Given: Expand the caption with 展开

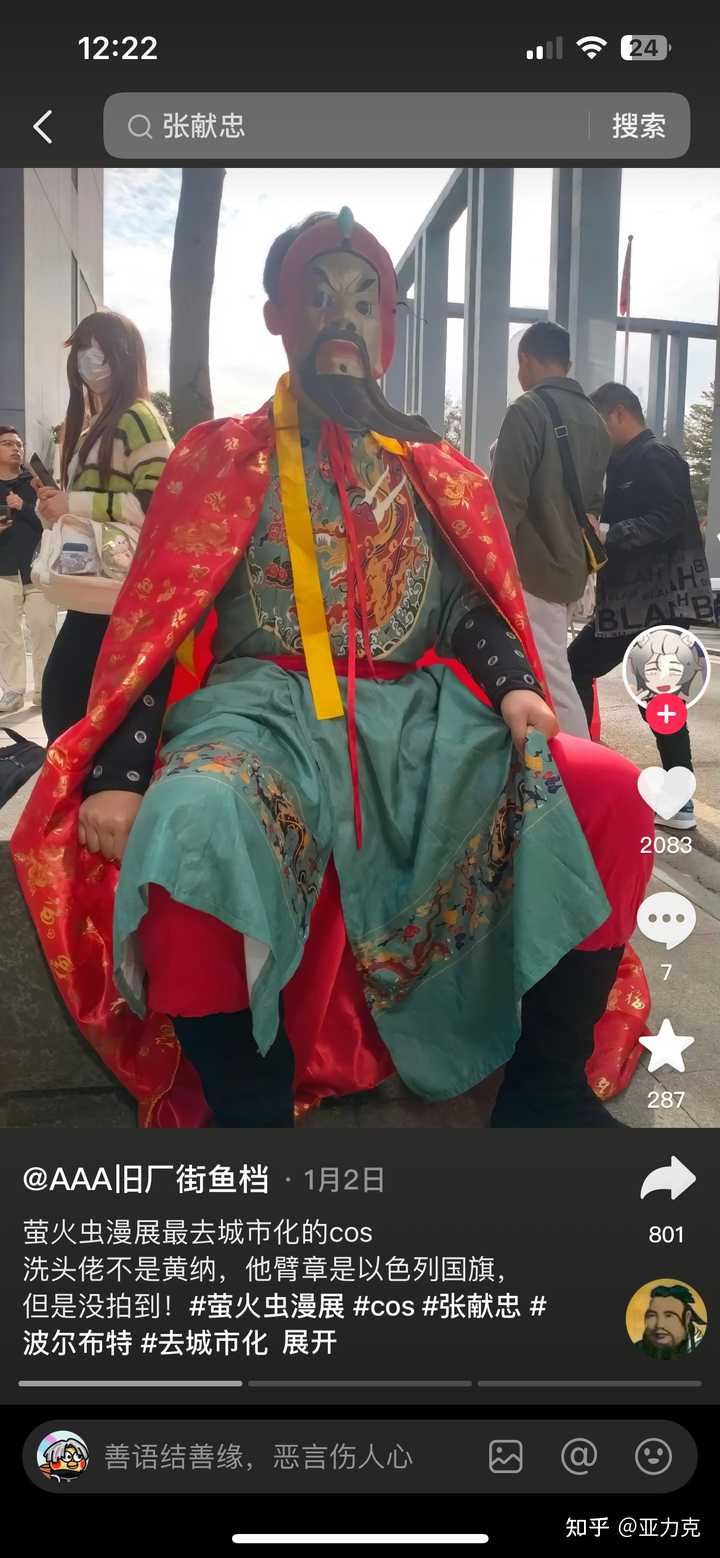Looking at the screenshot, I should click(x=309, y=1343).
